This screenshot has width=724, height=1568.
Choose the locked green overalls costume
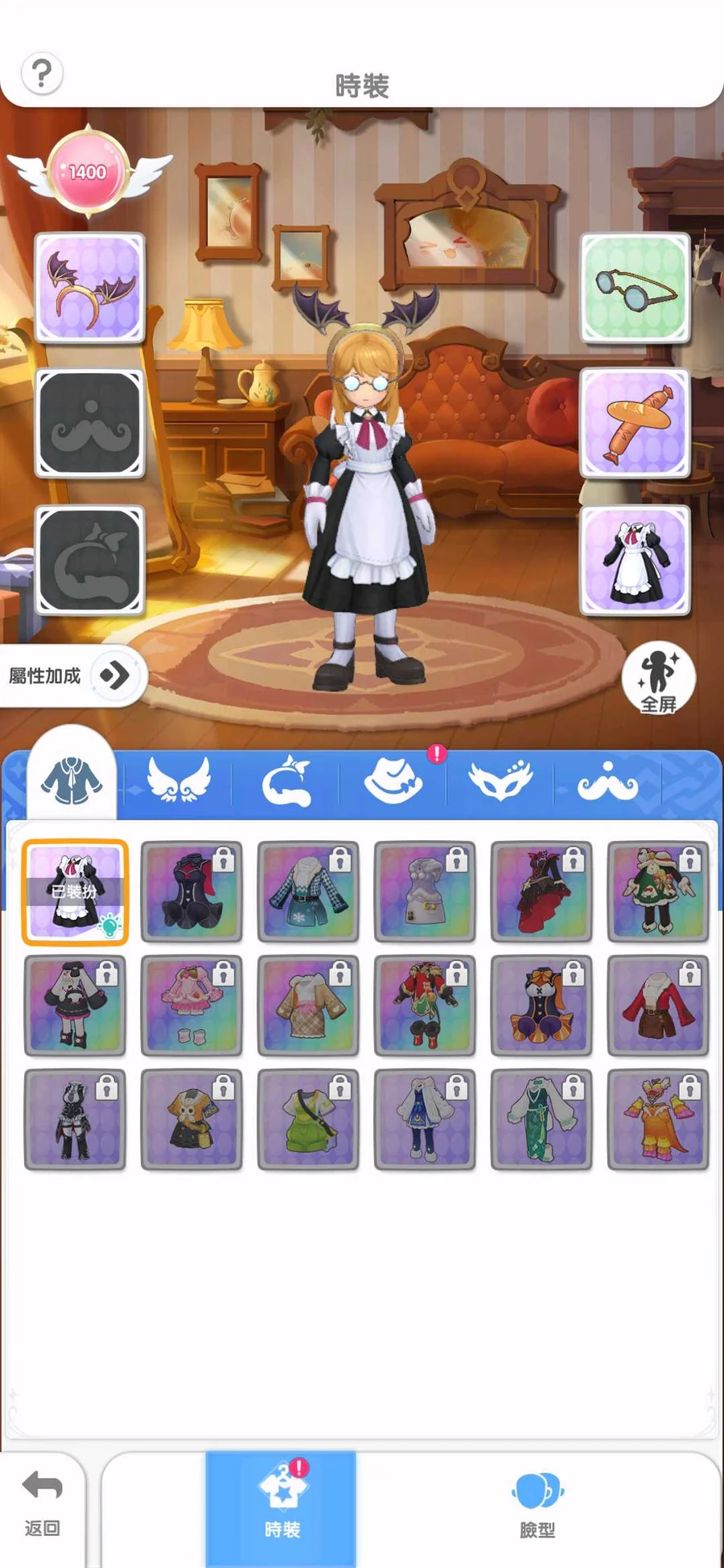308,1119
